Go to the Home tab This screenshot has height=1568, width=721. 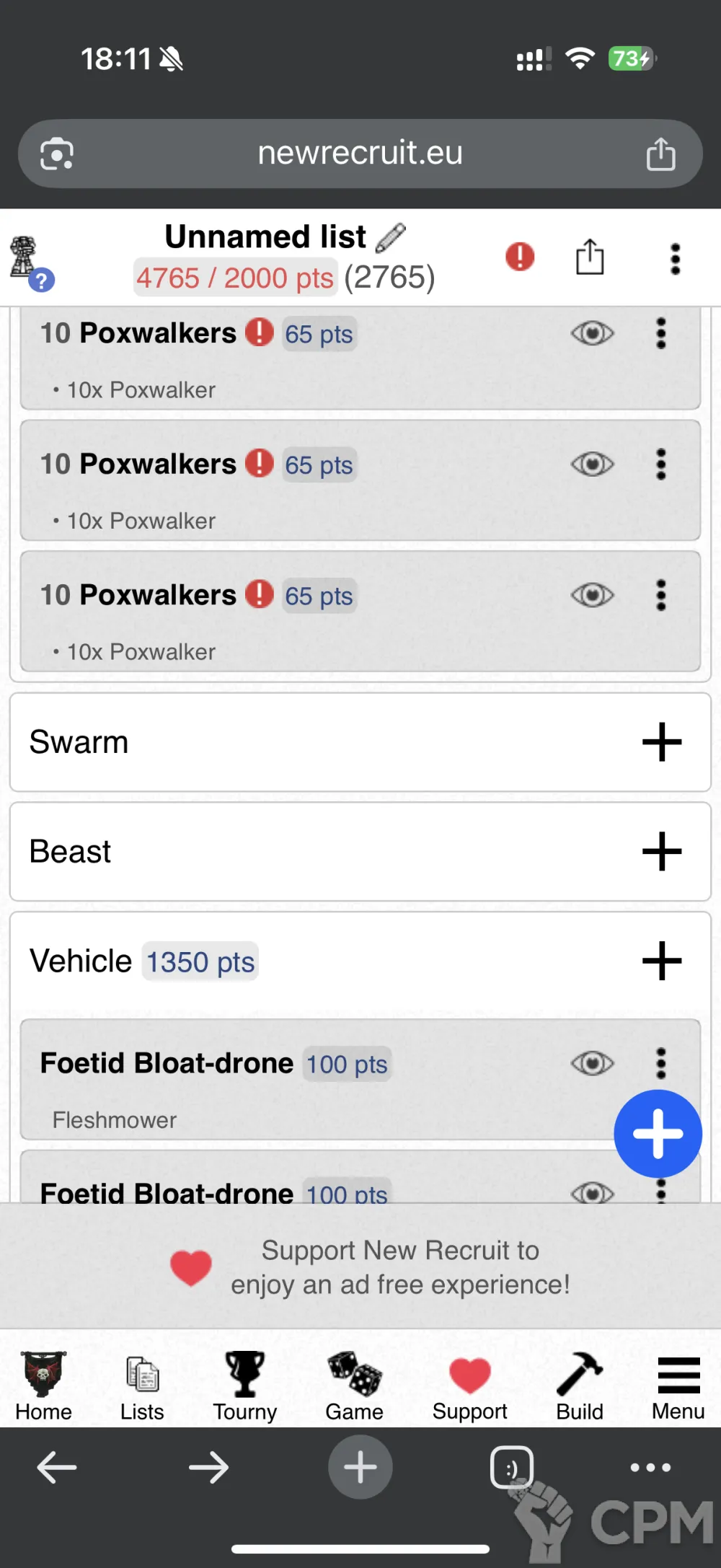[x=43, y=1386]
